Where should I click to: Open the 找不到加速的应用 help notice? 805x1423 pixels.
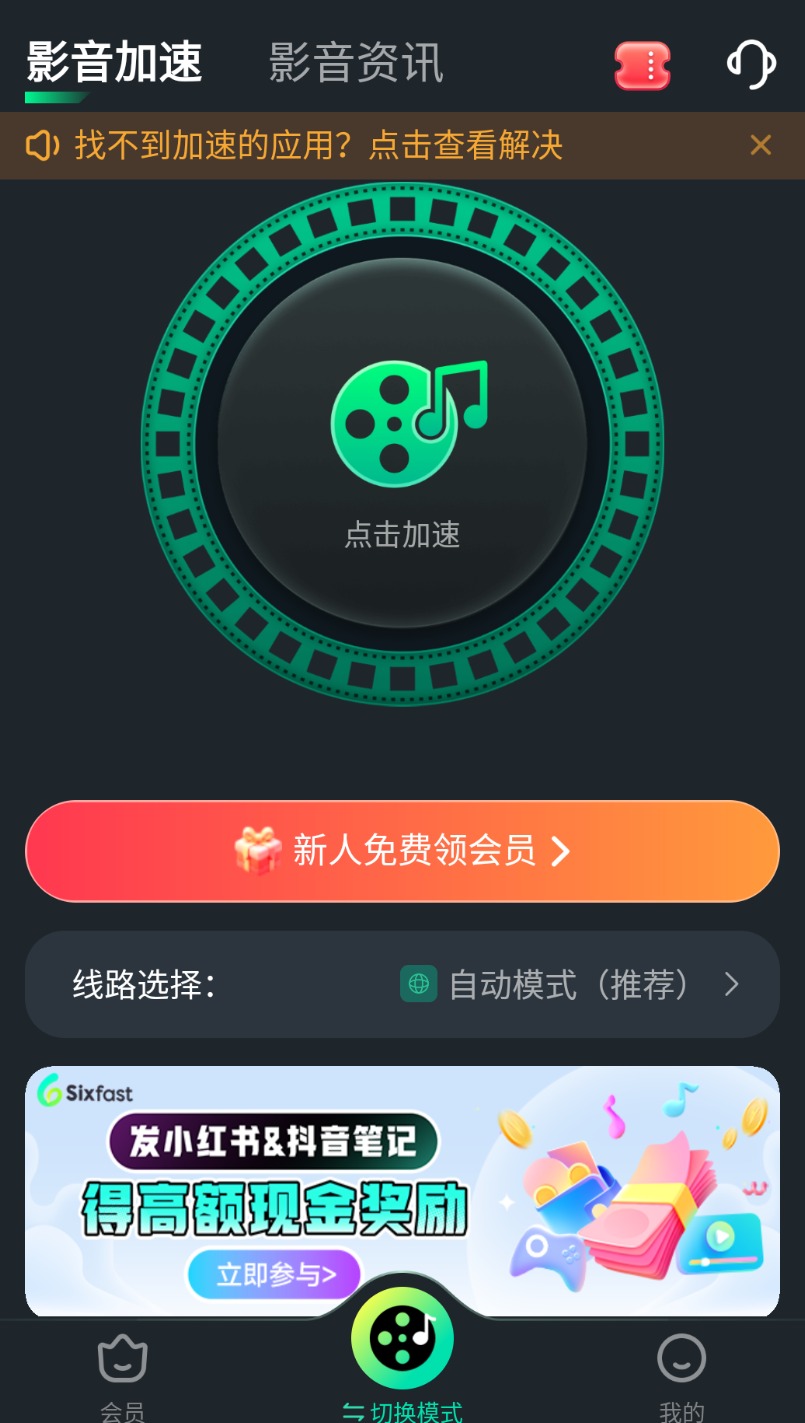(318, 146)
